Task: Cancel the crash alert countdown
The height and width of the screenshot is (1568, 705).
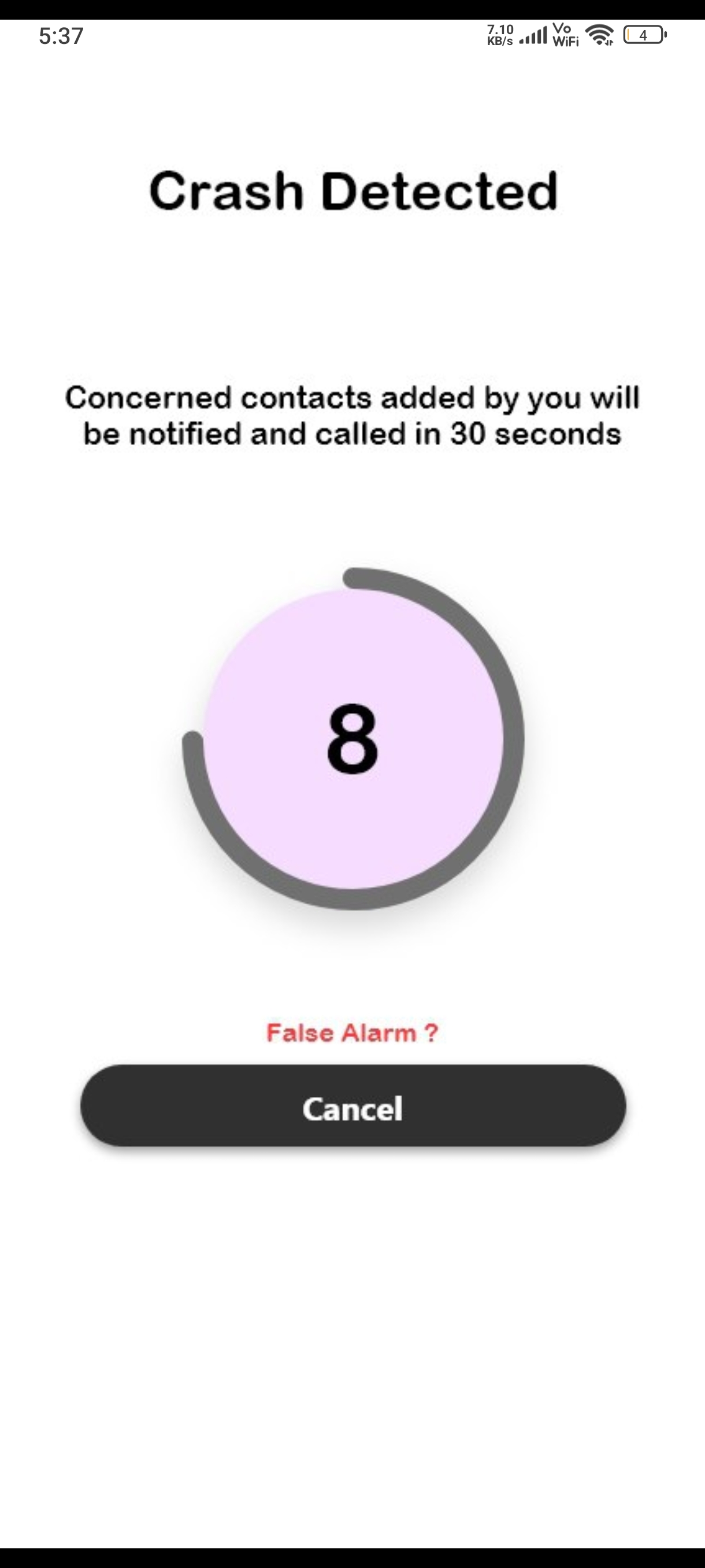Action: (x=353, y=1106)
